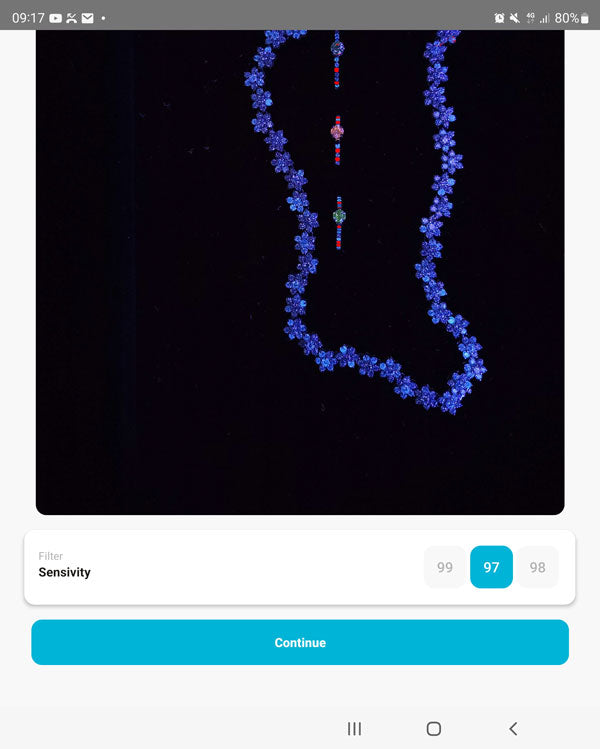The image size is (600, 749).
Task: Tap the Continue button
Action: (300, 642)
